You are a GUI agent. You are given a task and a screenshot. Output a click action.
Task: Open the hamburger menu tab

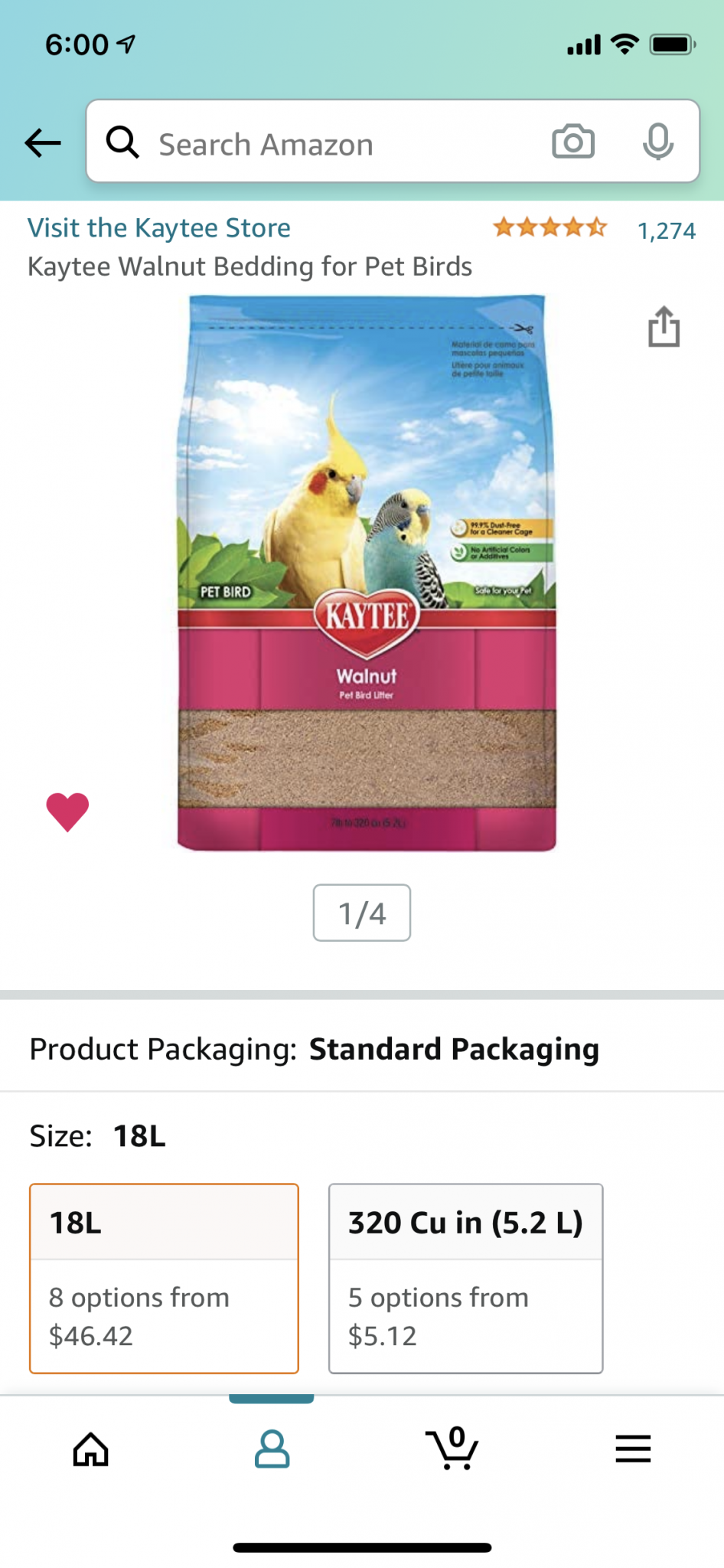click(x=633, y=1449)
